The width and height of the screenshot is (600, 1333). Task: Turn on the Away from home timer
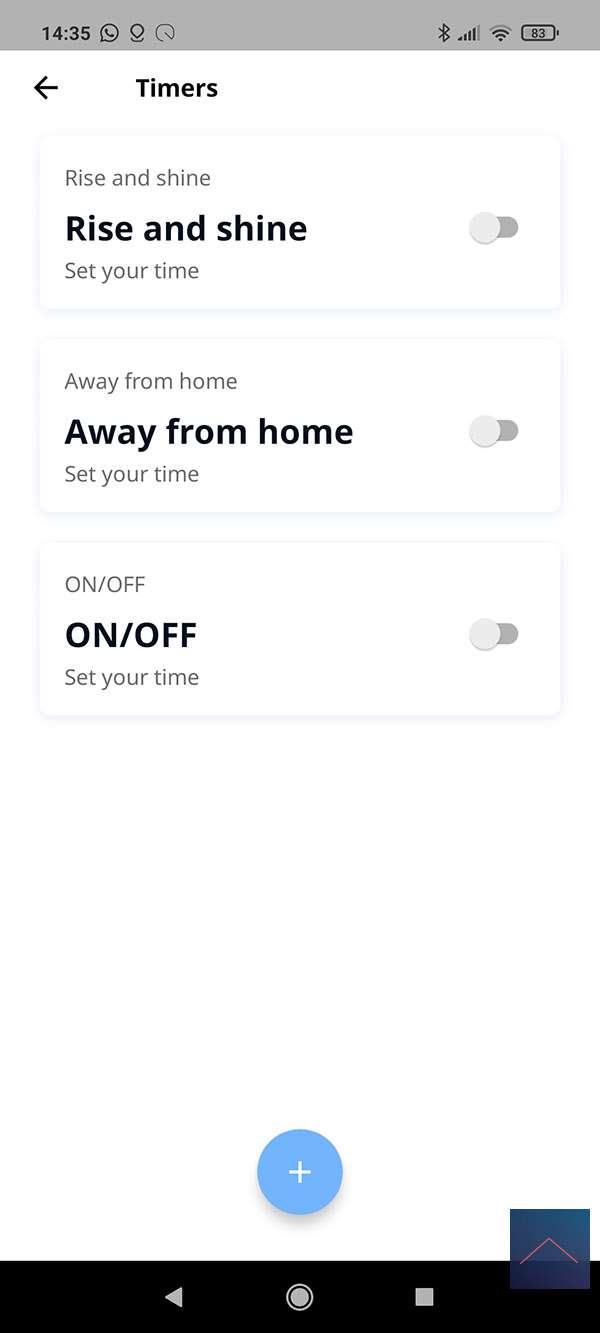(494, 431)
